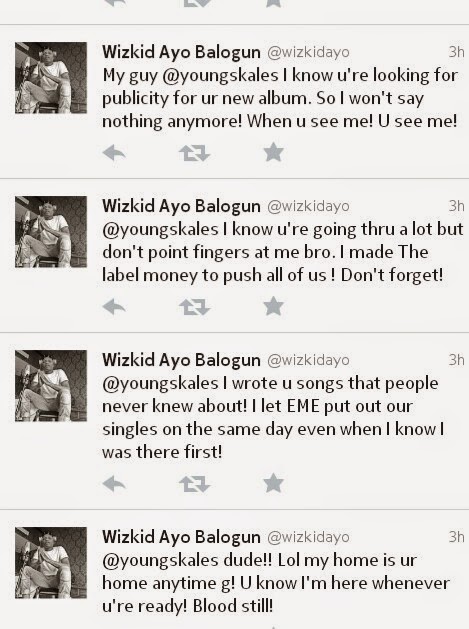Favorite the 'publicity for ur new album' tweet
The width and height of the screenshot is (469, 629).
[x=274, y=152]
